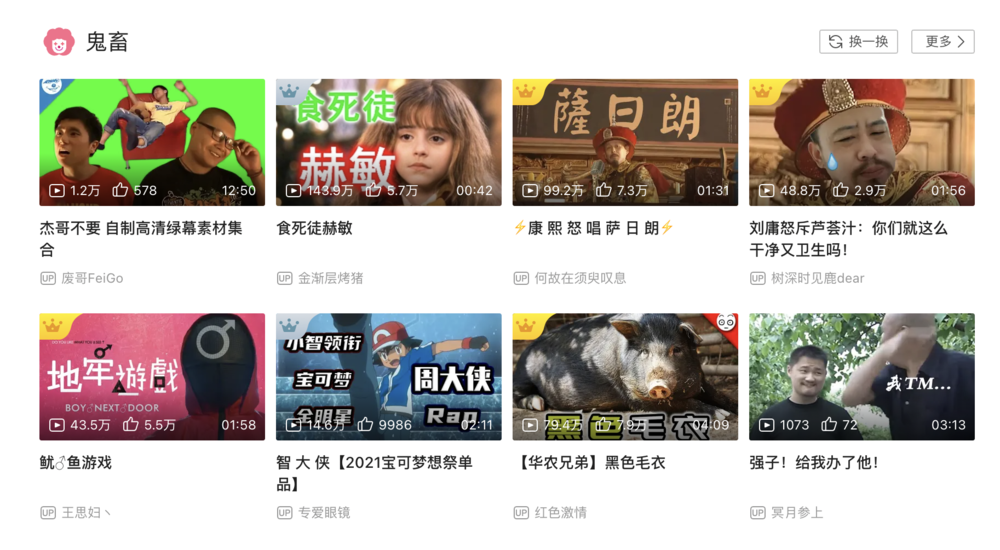The width and height of the screenshot is (1000, 550).
Task: Watch 刘庸怒斥芦荟汁 video
Action: [x=861, y=142]
